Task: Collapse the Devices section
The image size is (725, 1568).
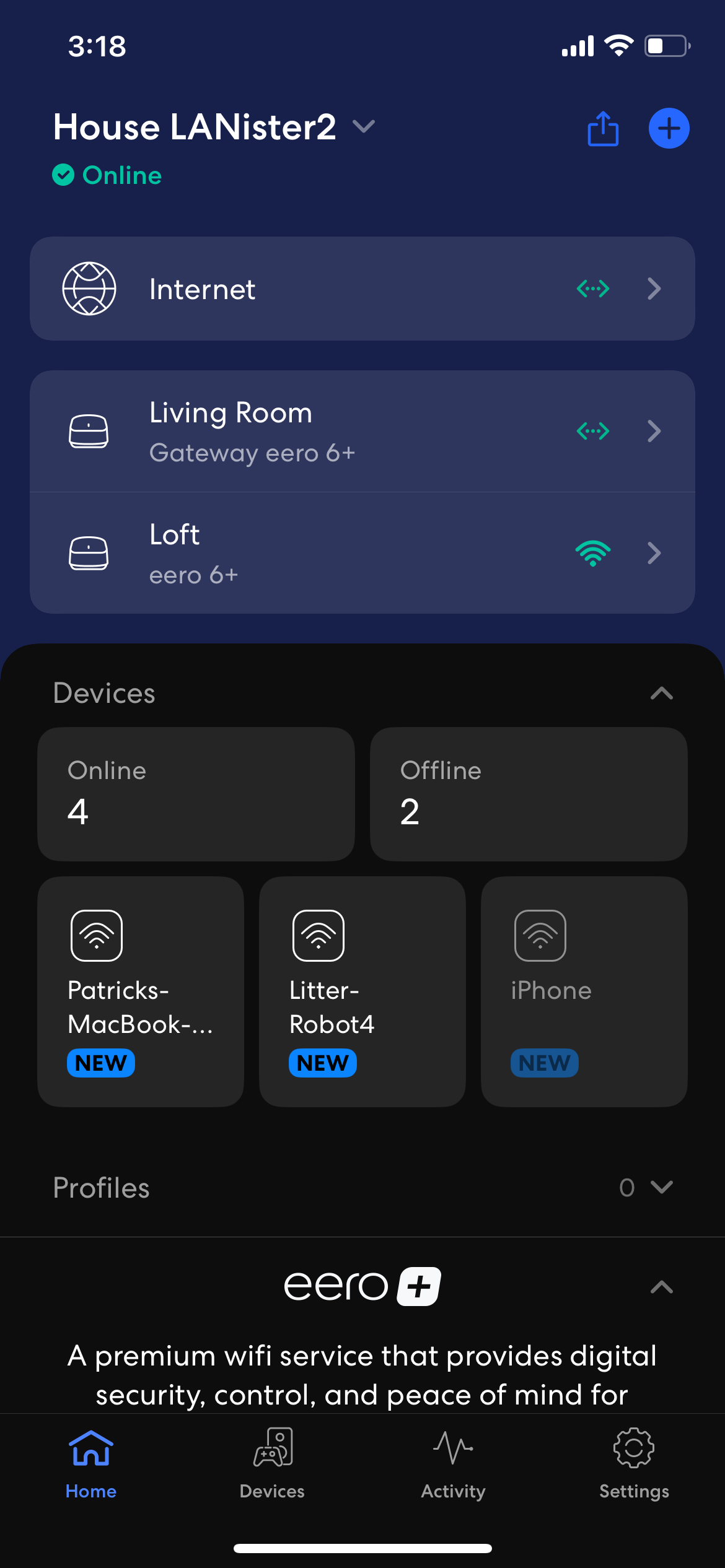Action: click(661, 693)
